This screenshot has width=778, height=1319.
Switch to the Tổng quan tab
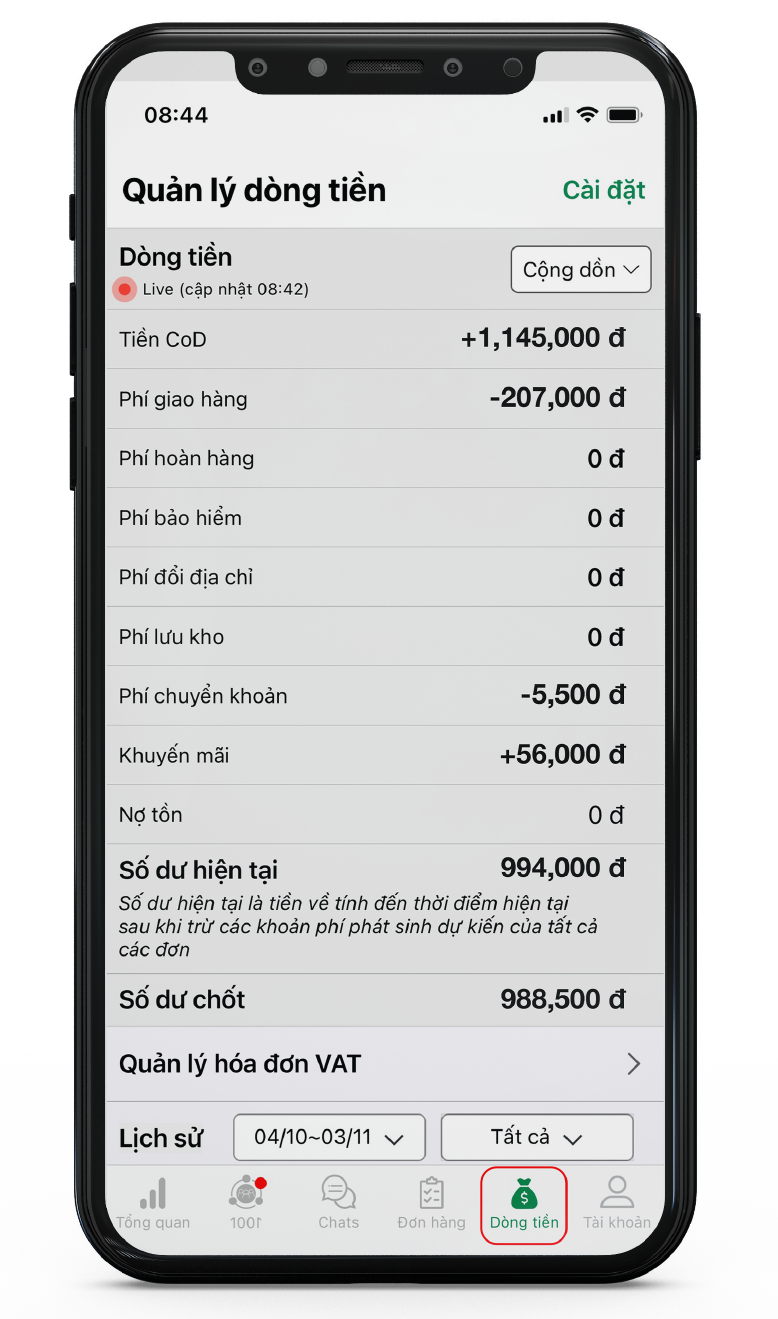pos(153,1203)
